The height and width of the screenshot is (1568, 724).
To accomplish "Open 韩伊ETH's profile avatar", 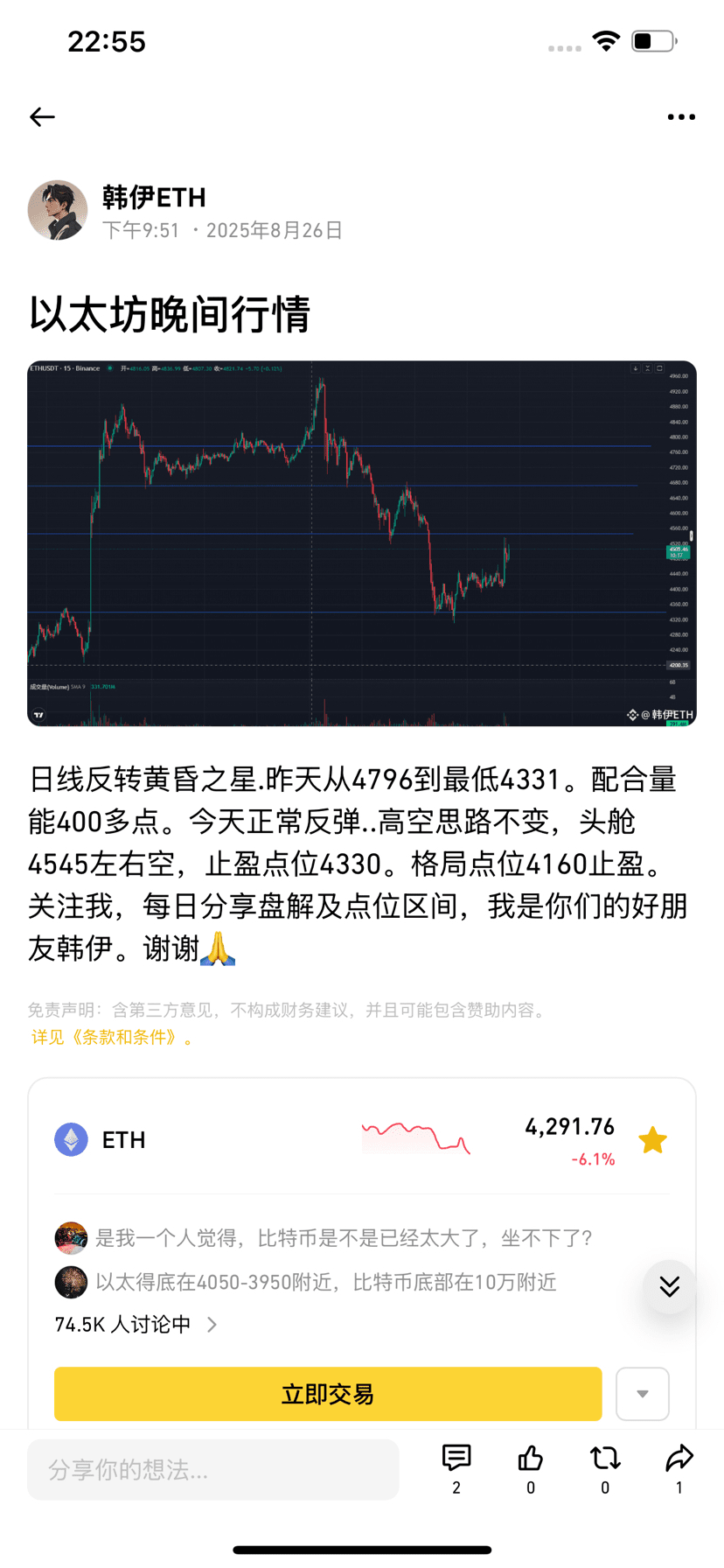I will coord(58,211).
